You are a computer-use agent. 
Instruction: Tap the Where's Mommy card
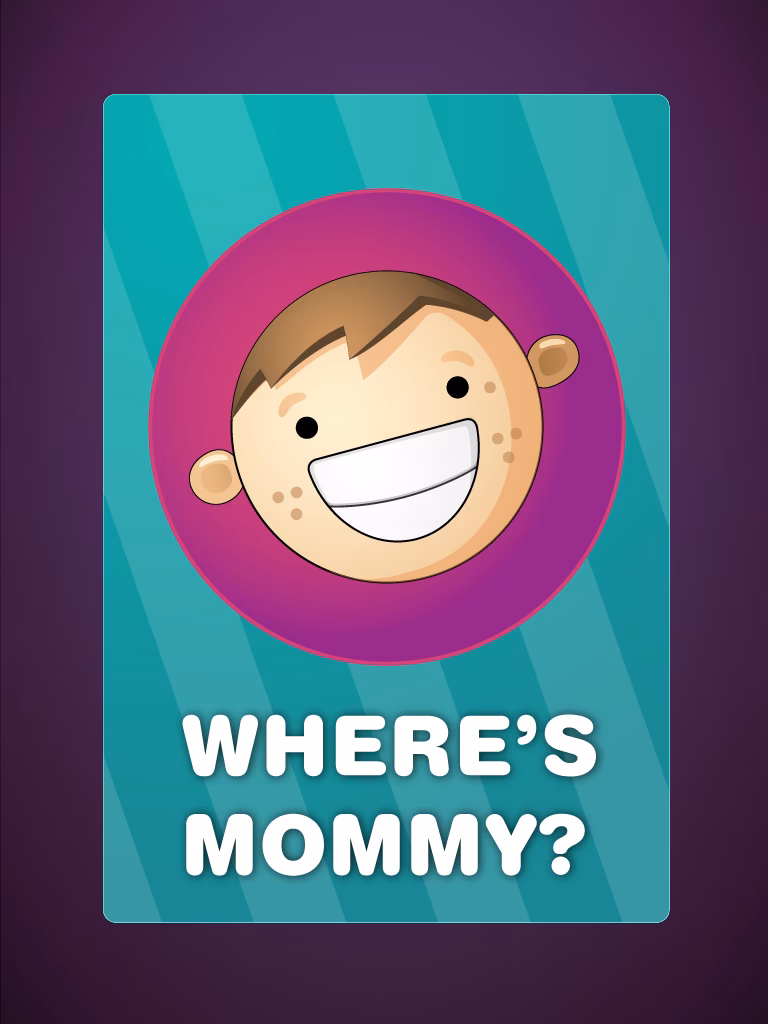pyautogui.click(x=386, y=508)
